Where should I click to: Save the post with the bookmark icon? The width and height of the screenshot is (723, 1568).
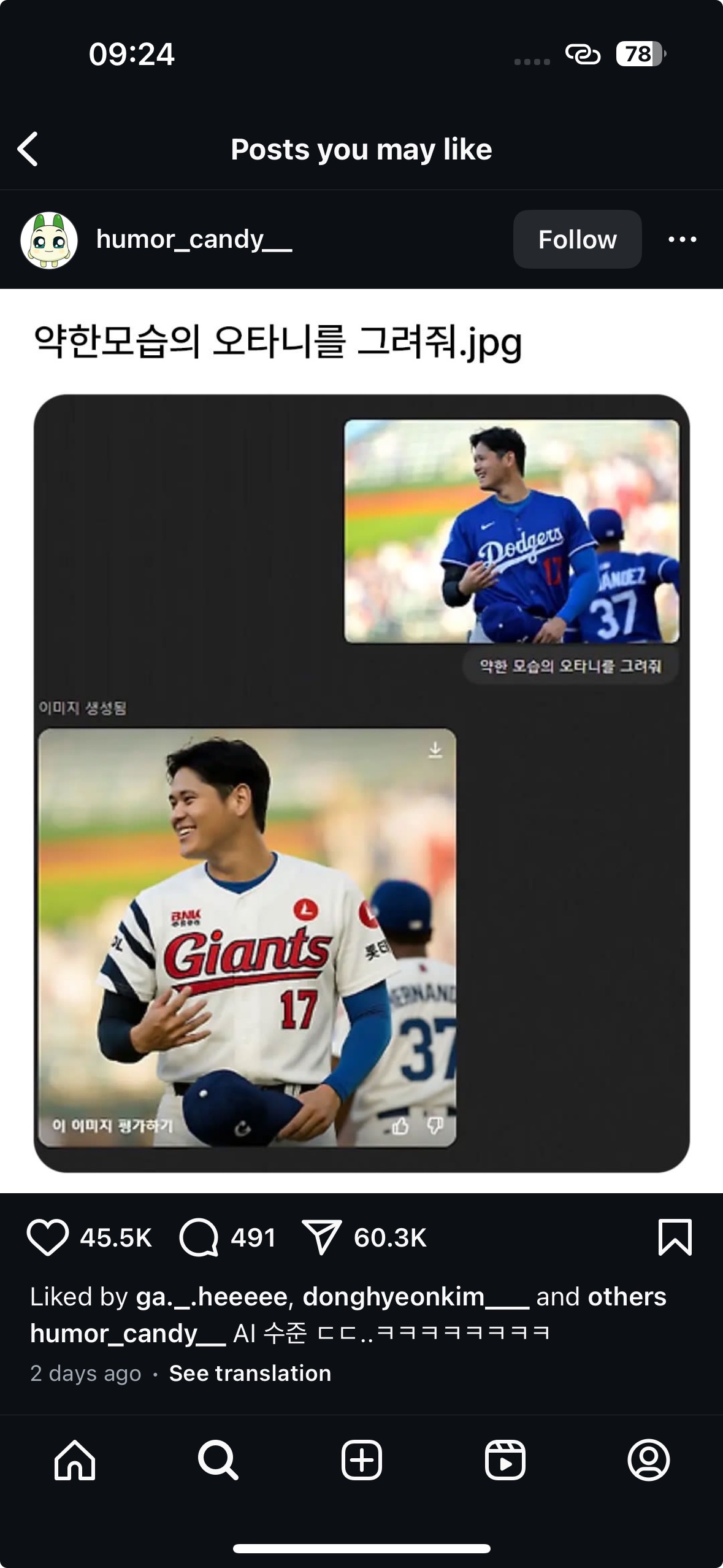[x=675, y=1237]
